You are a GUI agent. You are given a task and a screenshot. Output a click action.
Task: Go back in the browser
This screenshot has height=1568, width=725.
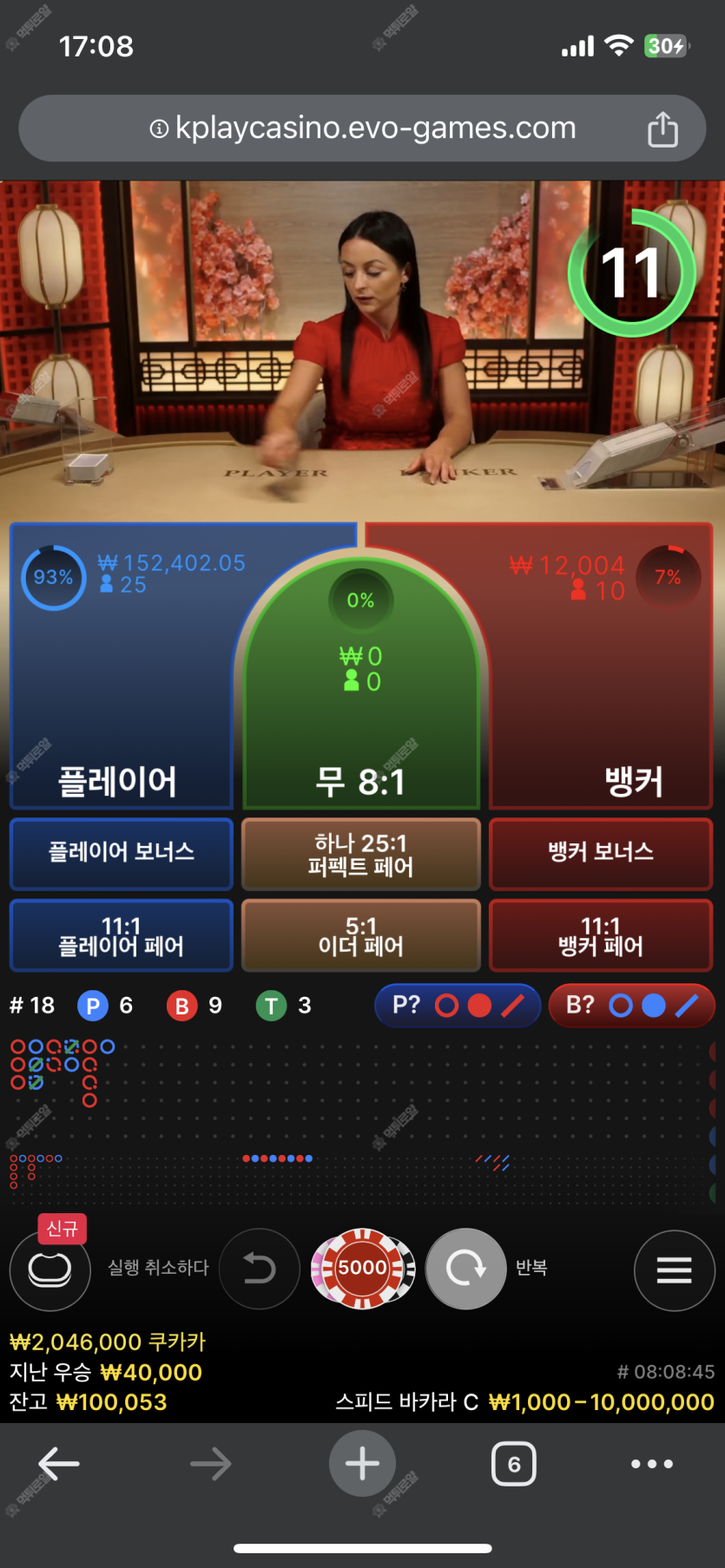click(x=59, y=1464)
